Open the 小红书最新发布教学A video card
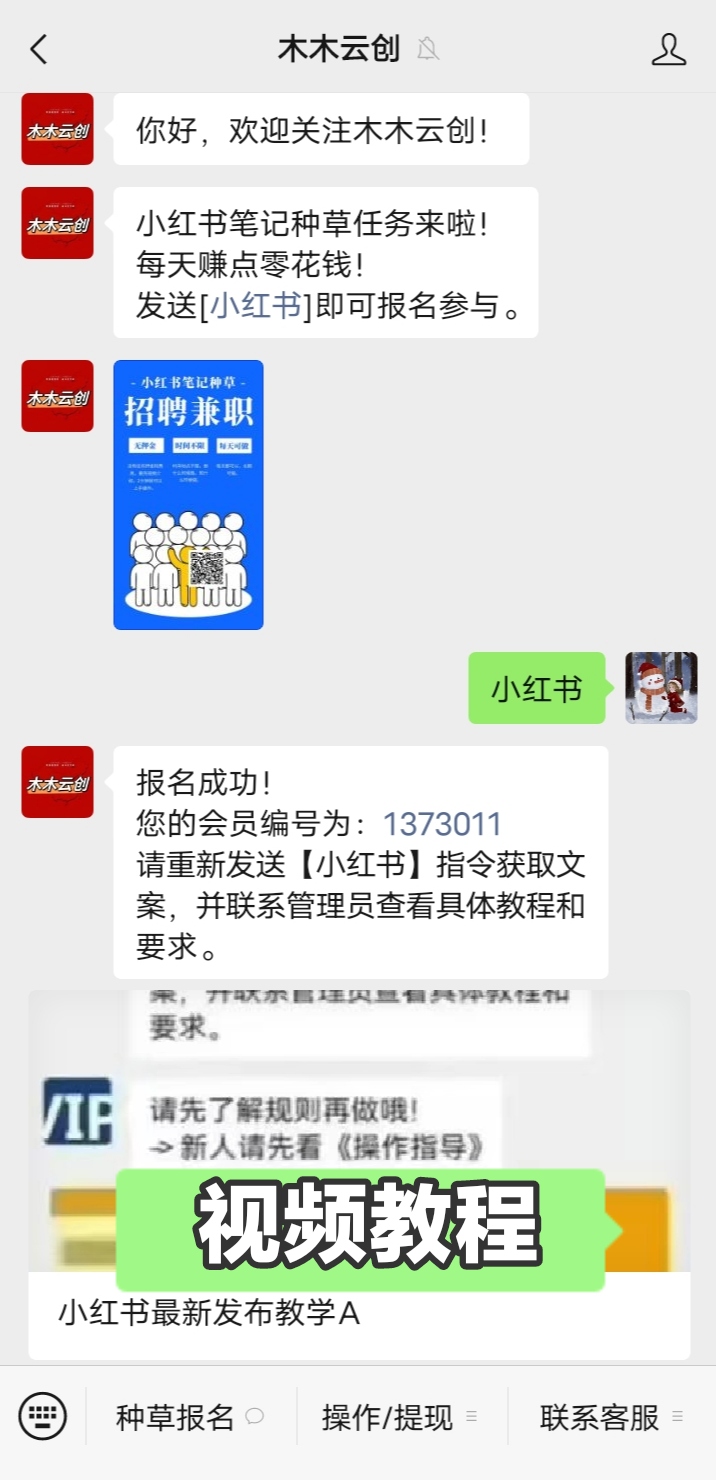Viewport: 716px width, 1480px height. click(x=359, y=1174)
